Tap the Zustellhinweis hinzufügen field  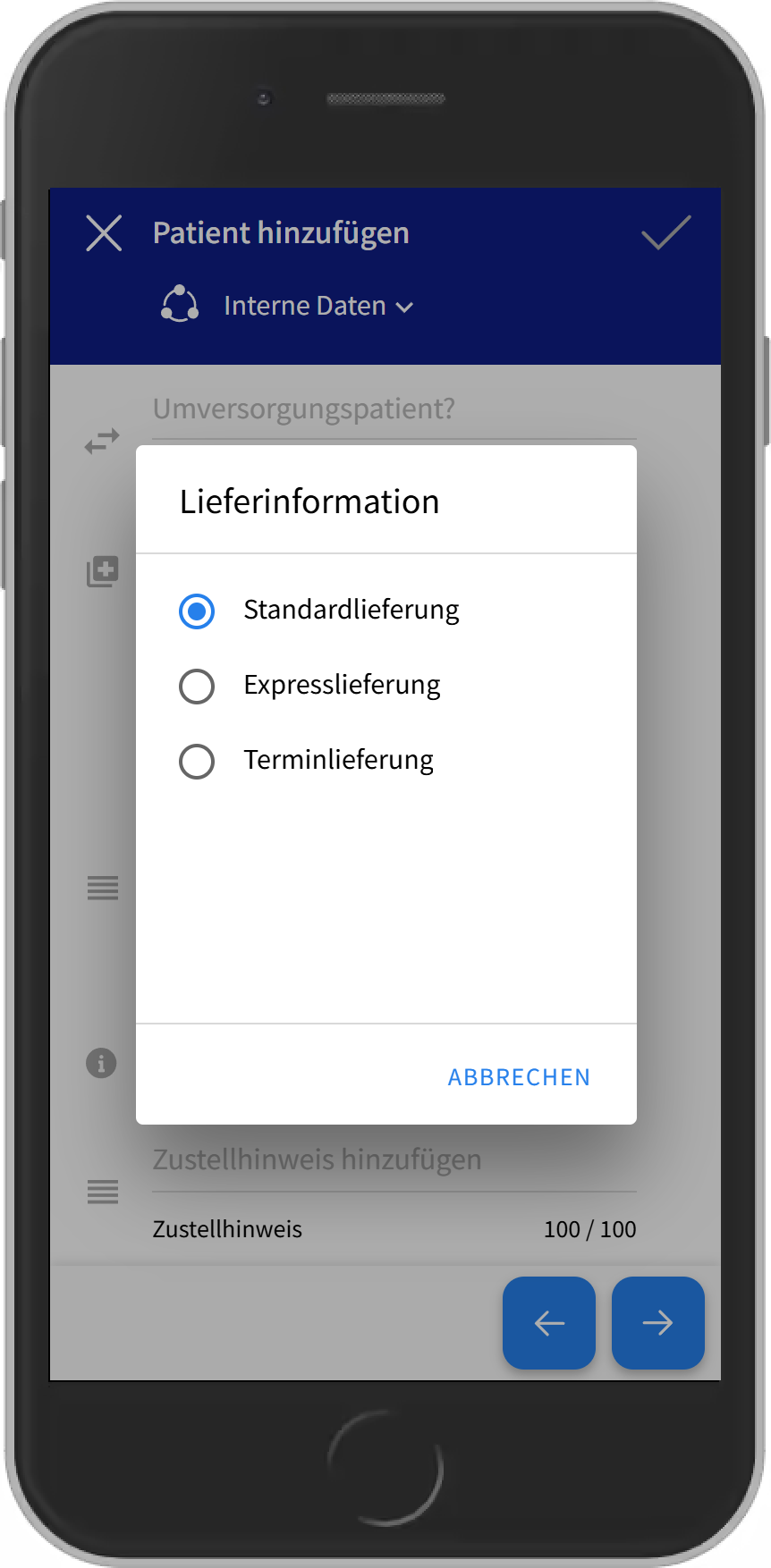[394, 1160]
